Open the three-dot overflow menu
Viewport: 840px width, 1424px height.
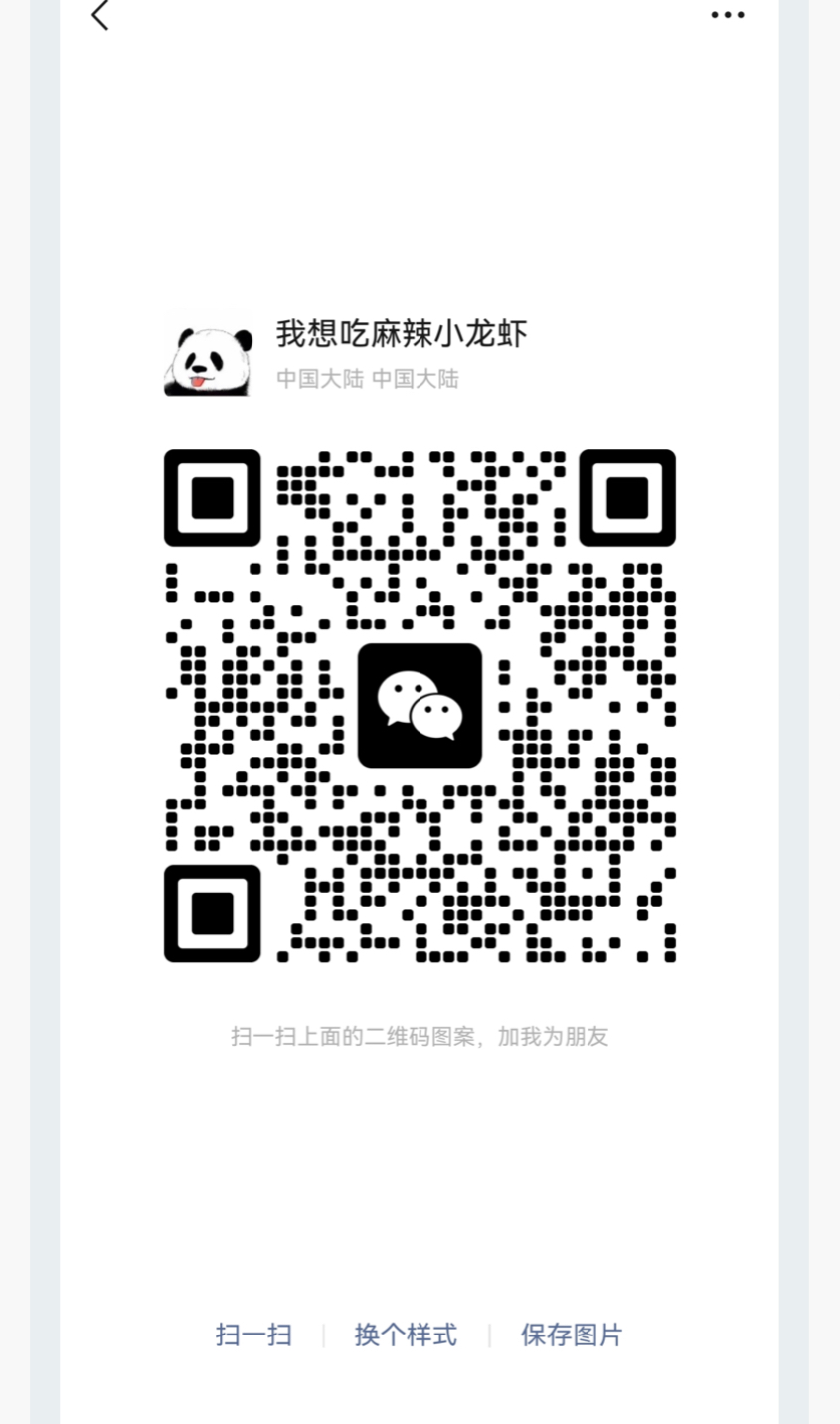[728, 15]
